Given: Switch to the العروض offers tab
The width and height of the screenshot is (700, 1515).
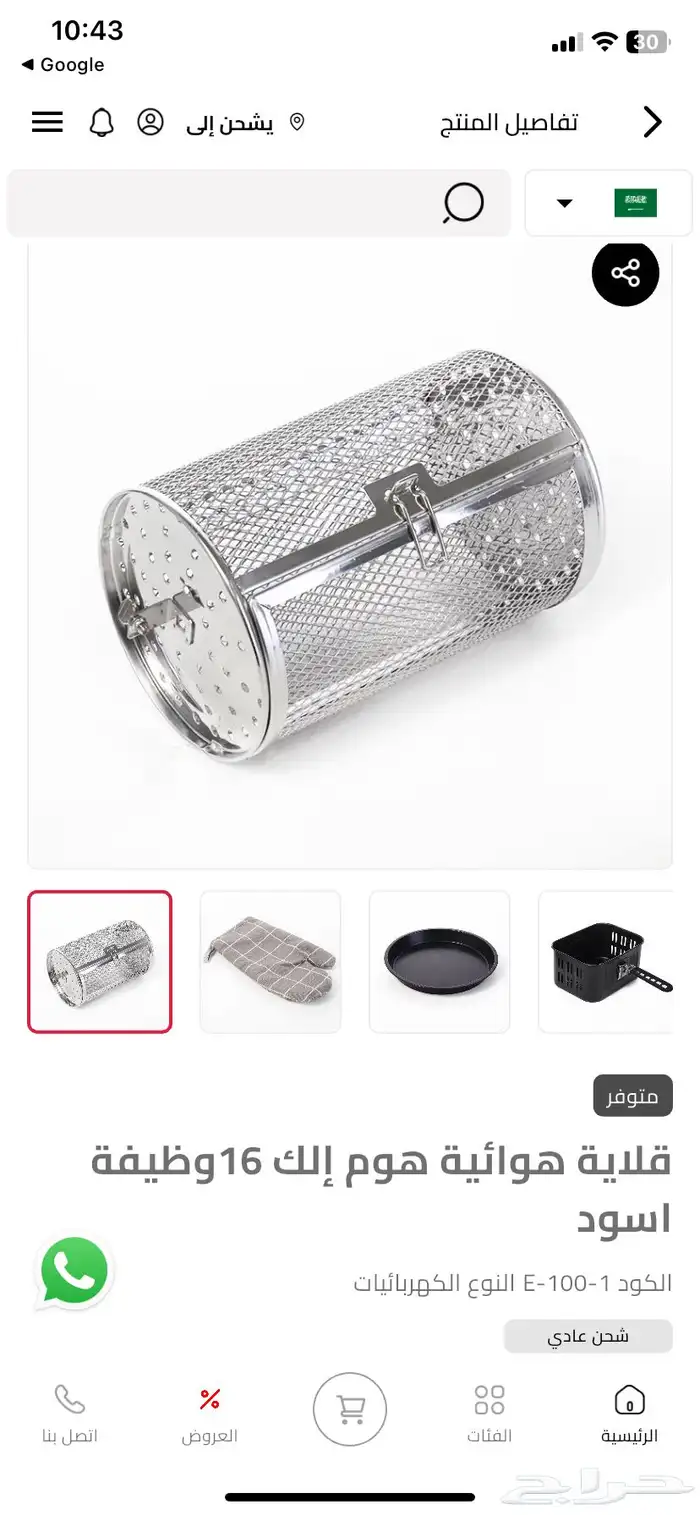Looking at the screenshot, I should click(x=209, y=1414).
